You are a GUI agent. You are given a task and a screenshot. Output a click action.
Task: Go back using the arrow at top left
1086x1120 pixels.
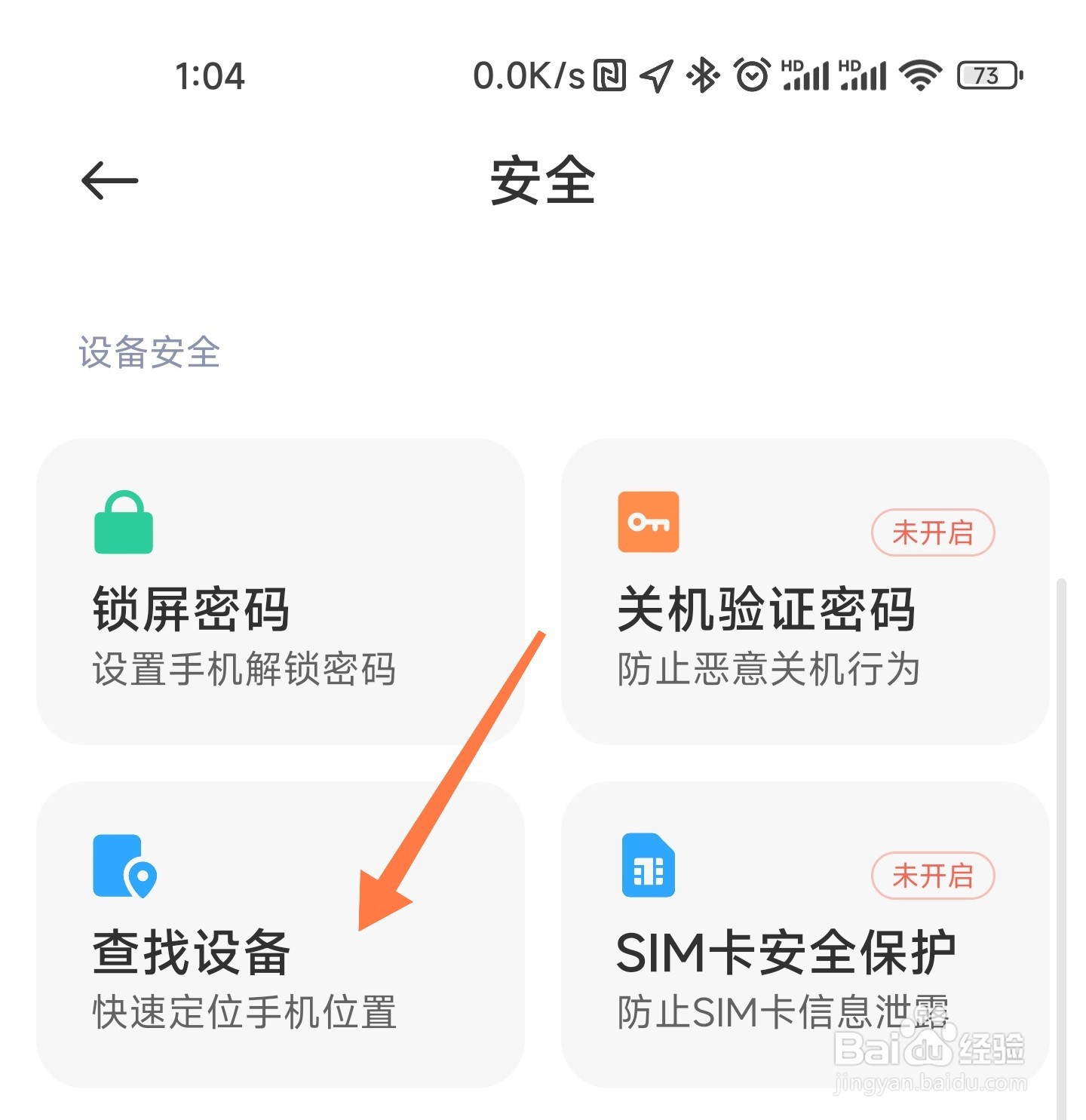click(109, 180)
